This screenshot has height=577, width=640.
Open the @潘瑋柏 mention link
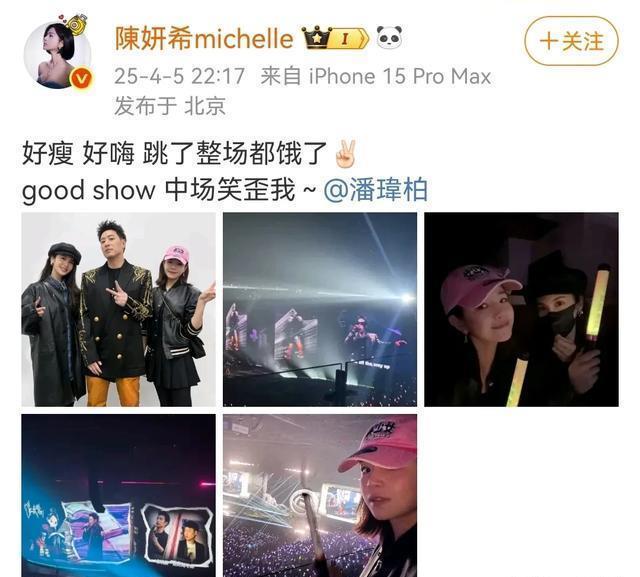click(375, 189)
